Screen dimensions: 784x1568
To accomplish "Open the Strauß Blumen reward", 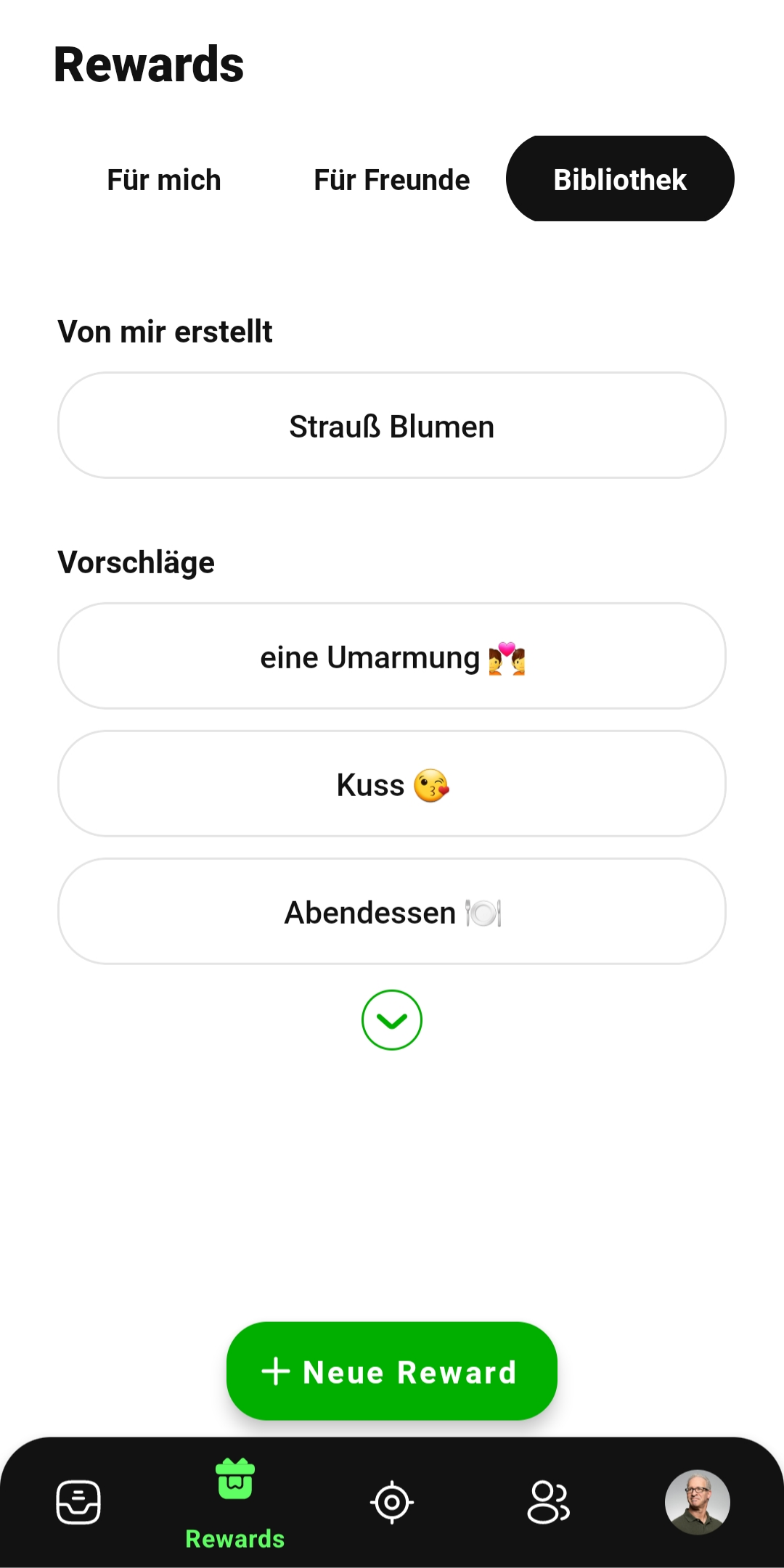I will coord(392,426).
